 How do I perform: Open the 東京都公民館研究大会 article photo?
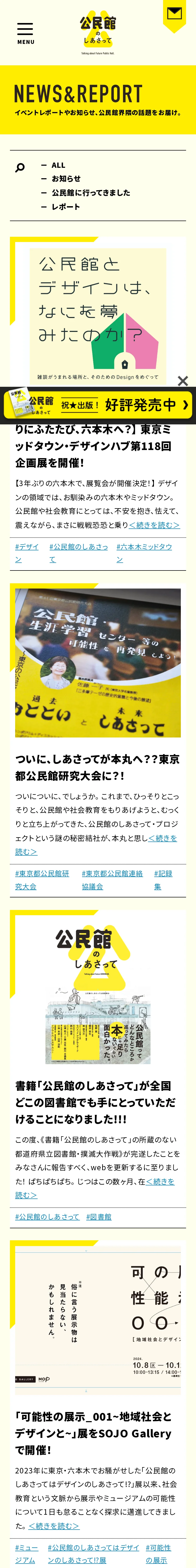coord(98,662)
